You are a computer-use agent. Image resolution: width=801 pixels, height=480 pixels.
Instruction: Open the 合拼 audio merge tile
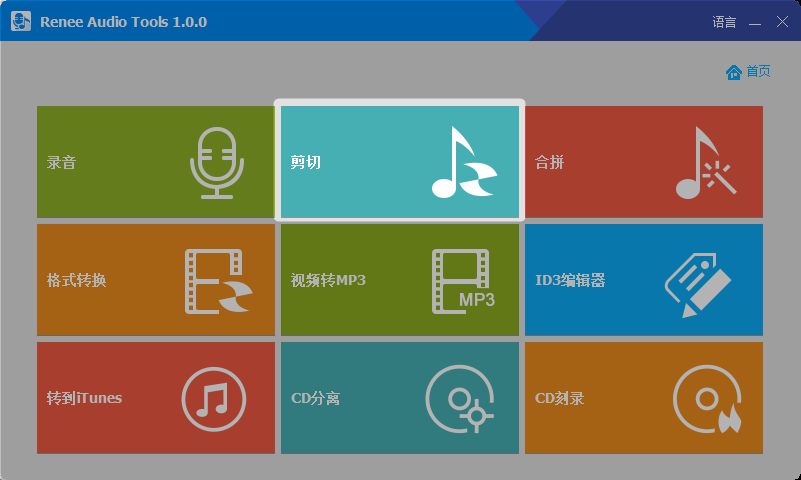pos(643,162)
